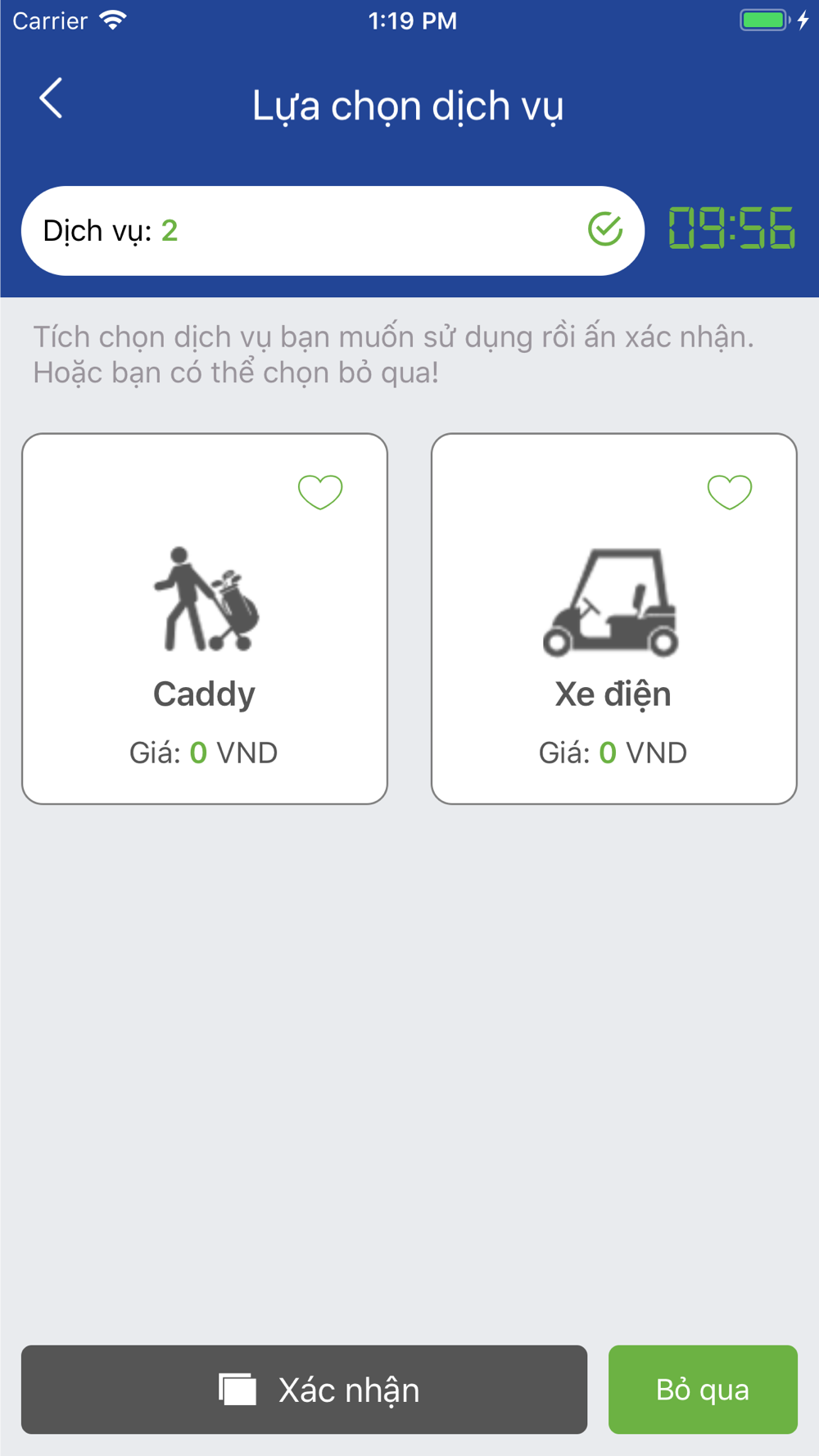The height and width of the screenshot is (1456, 819).
Task: Tap the heart icon on Caddy
Action: click(x=320, y=492)
